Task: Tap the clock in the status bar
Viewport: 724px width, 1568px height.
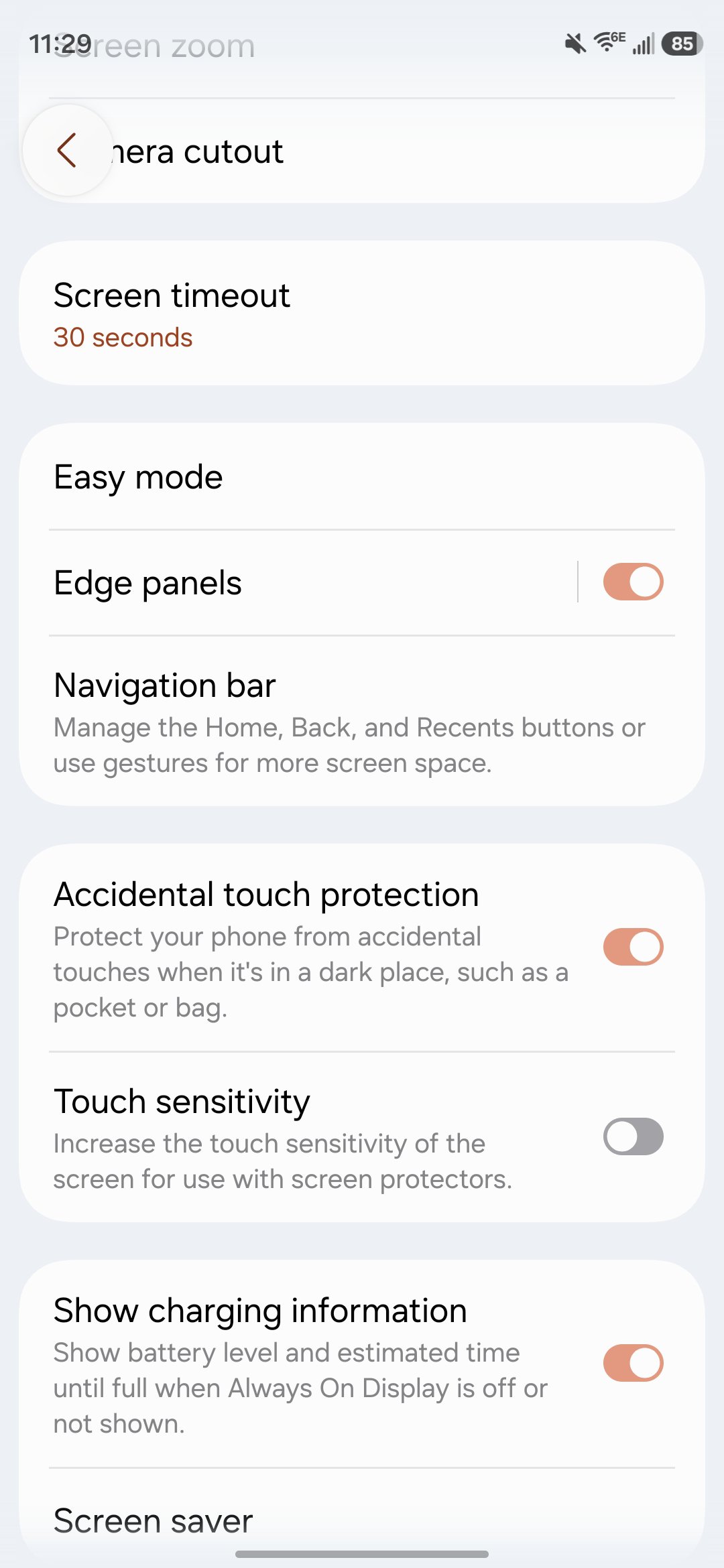Action: coord(56,44)
